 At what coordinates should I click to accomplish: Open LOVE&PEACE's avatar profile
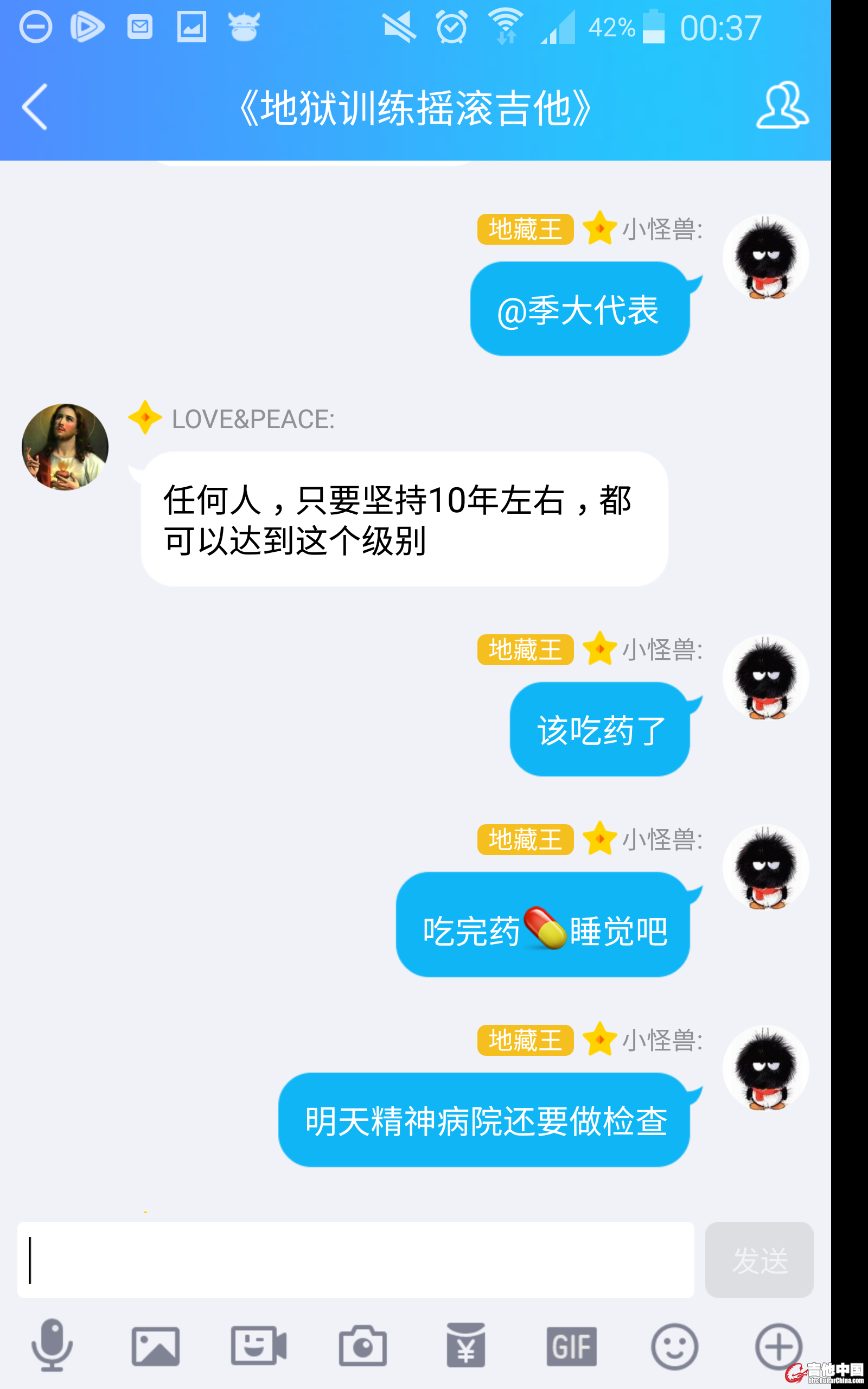65,447
